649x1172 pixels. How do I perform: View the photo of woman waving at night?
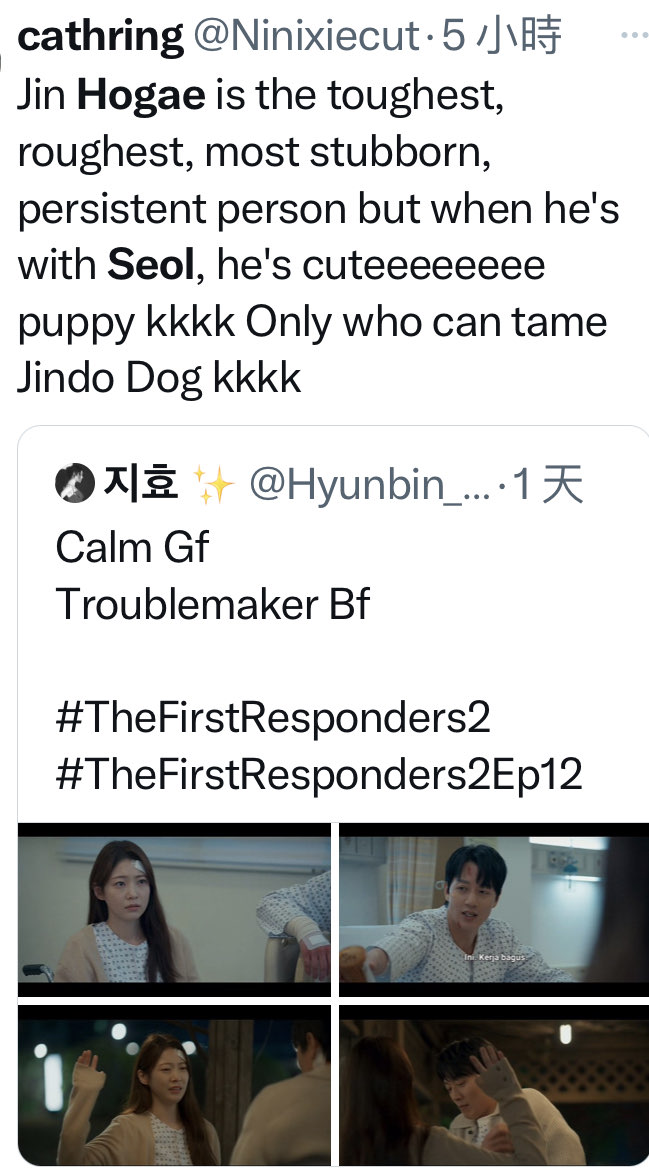pyautogui.click(x=174, y=1085)
